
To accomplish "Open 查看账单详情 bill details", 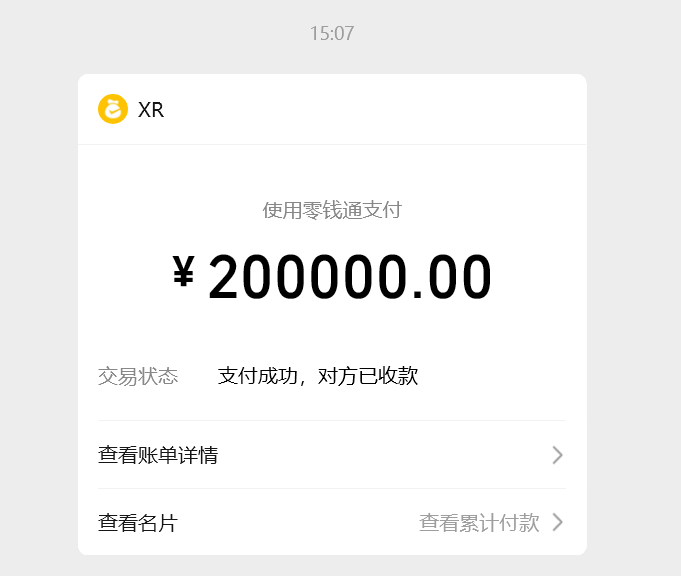I will click(158, 455).
